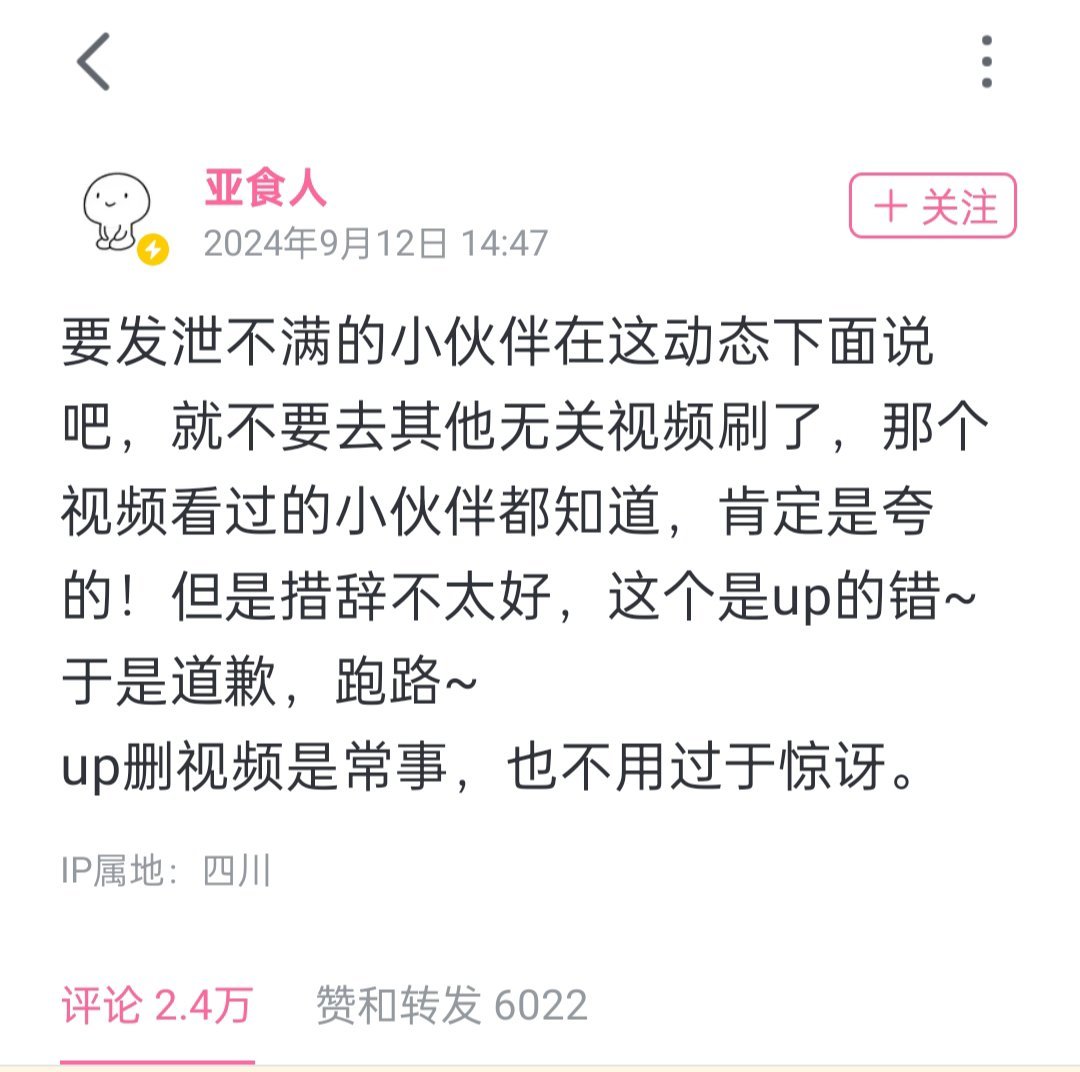Open the three-dot overflow menu
The image size is (1080, 1072).
click(986, 62)
